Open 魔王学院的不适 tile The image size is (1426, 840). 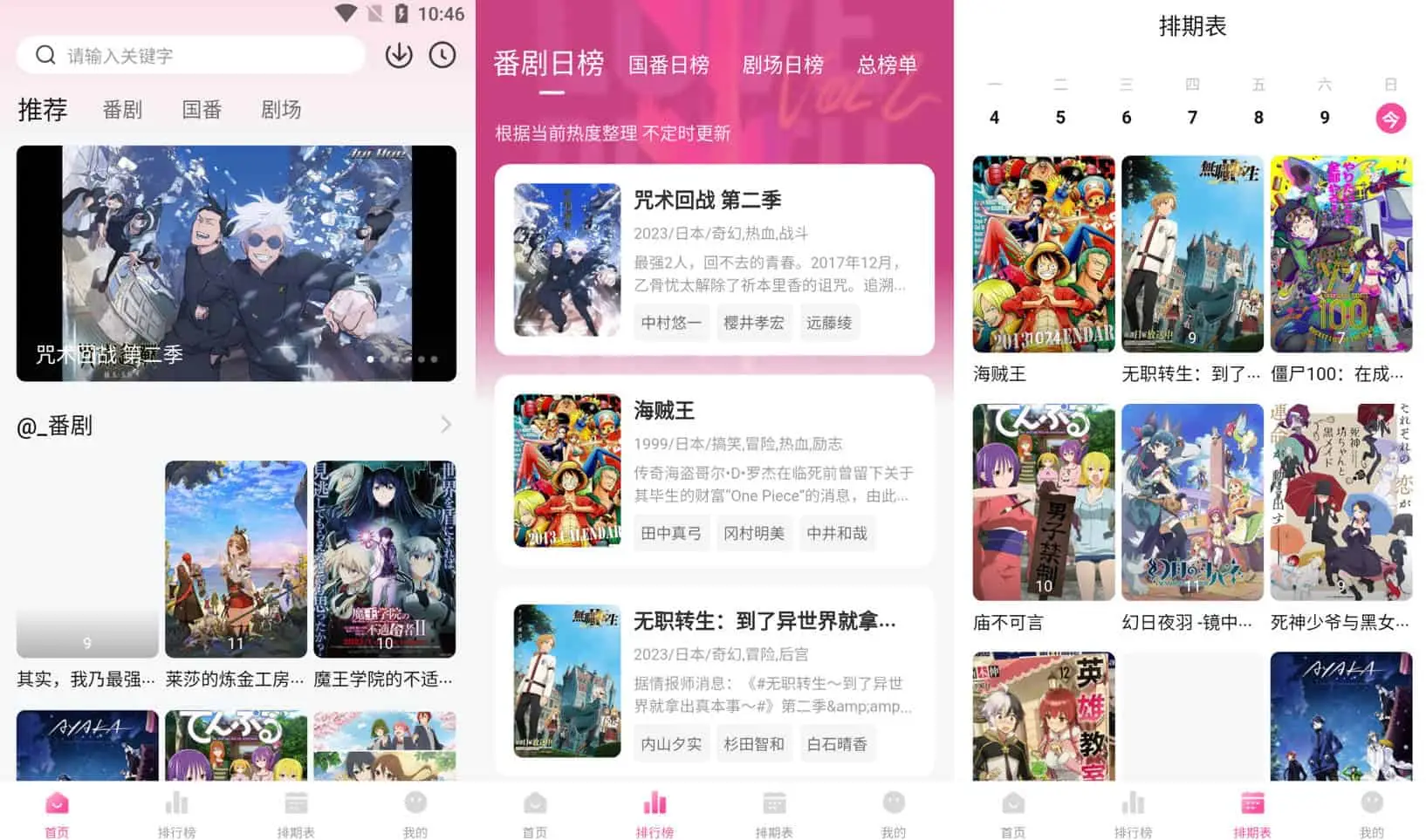[x=385, y=559]
